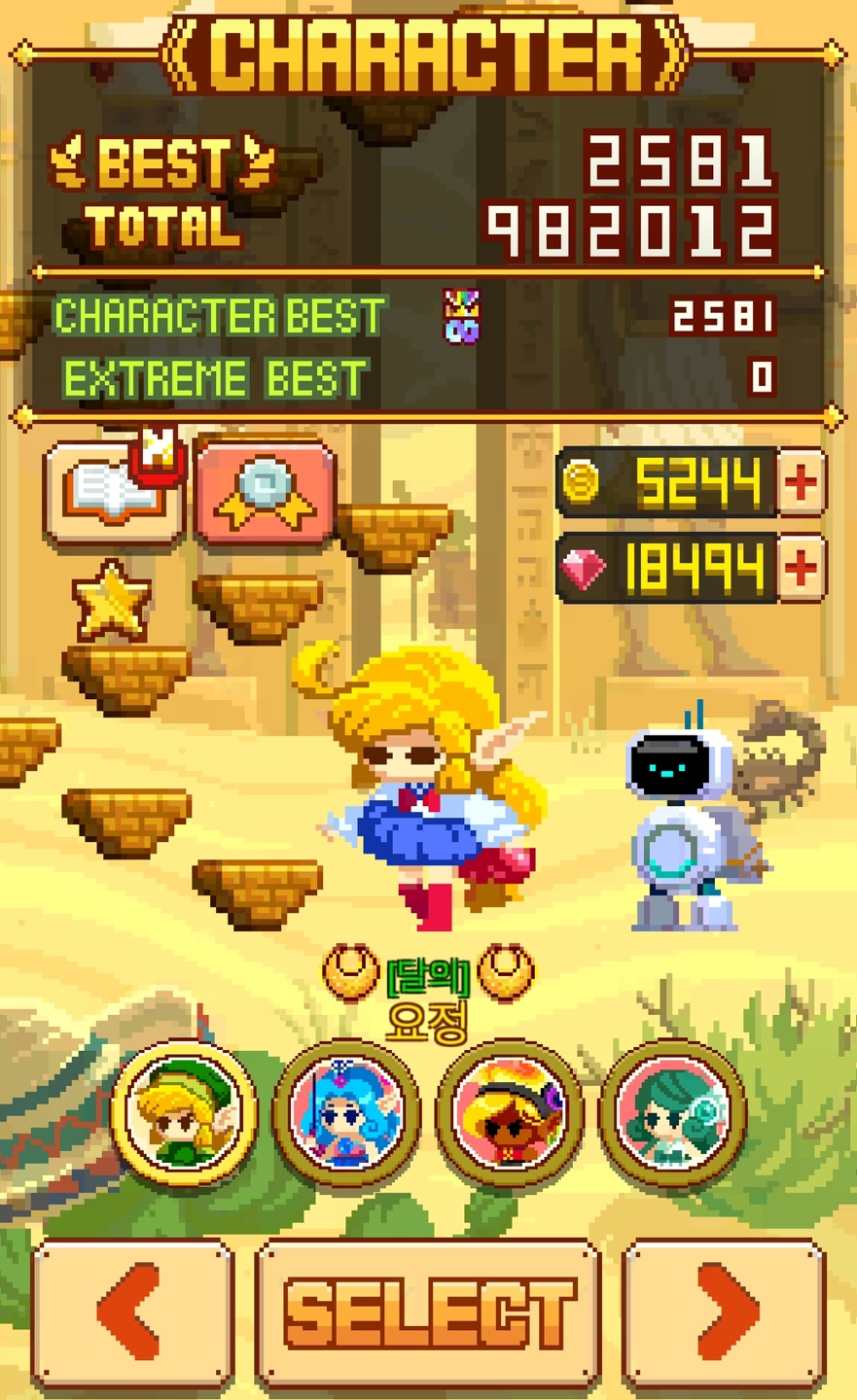Add more gold coins with plus
857x1400 pixels.
pos(801,482)
